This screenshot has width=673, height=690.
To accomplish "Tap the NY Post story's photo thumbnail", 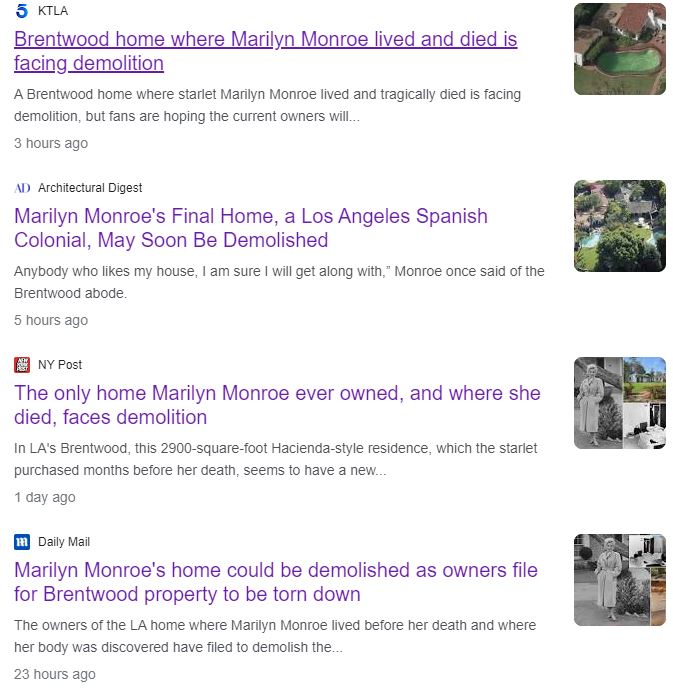I will pos(619,403).
